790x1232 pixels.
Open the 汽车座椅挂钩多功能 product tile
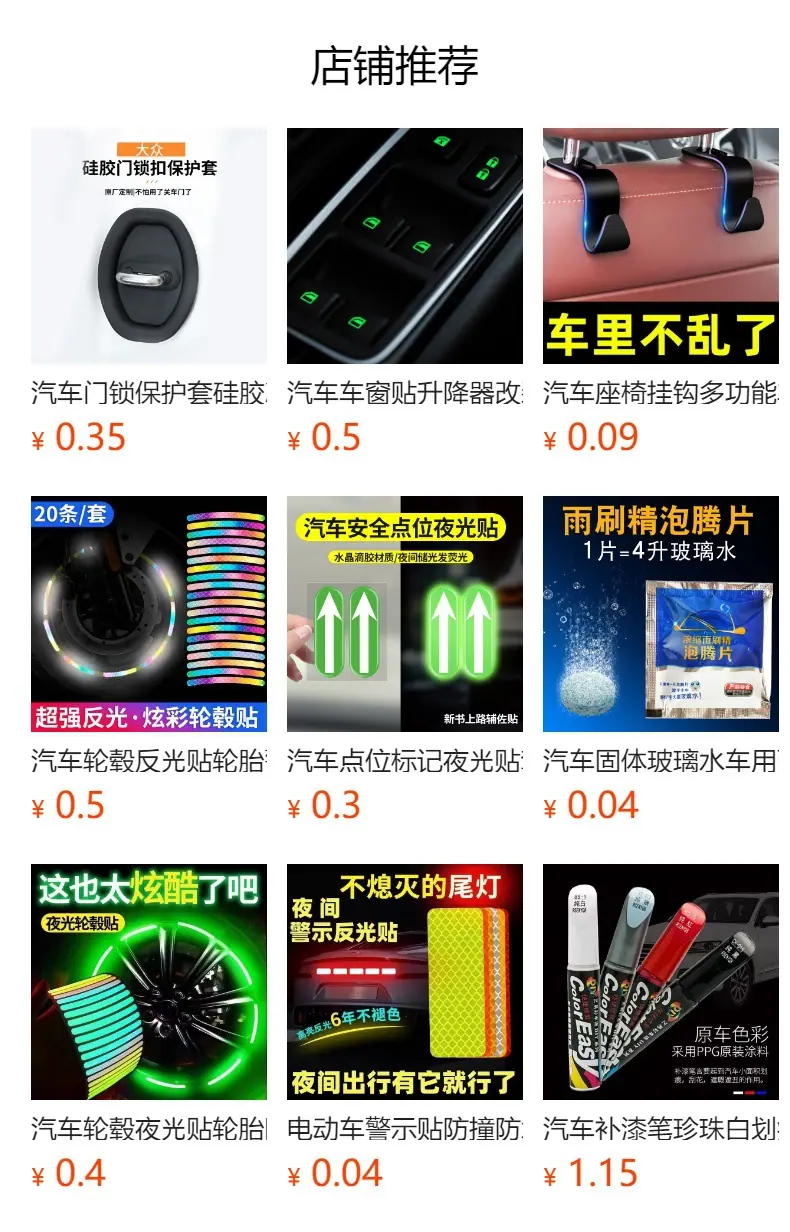pos(661,292)
